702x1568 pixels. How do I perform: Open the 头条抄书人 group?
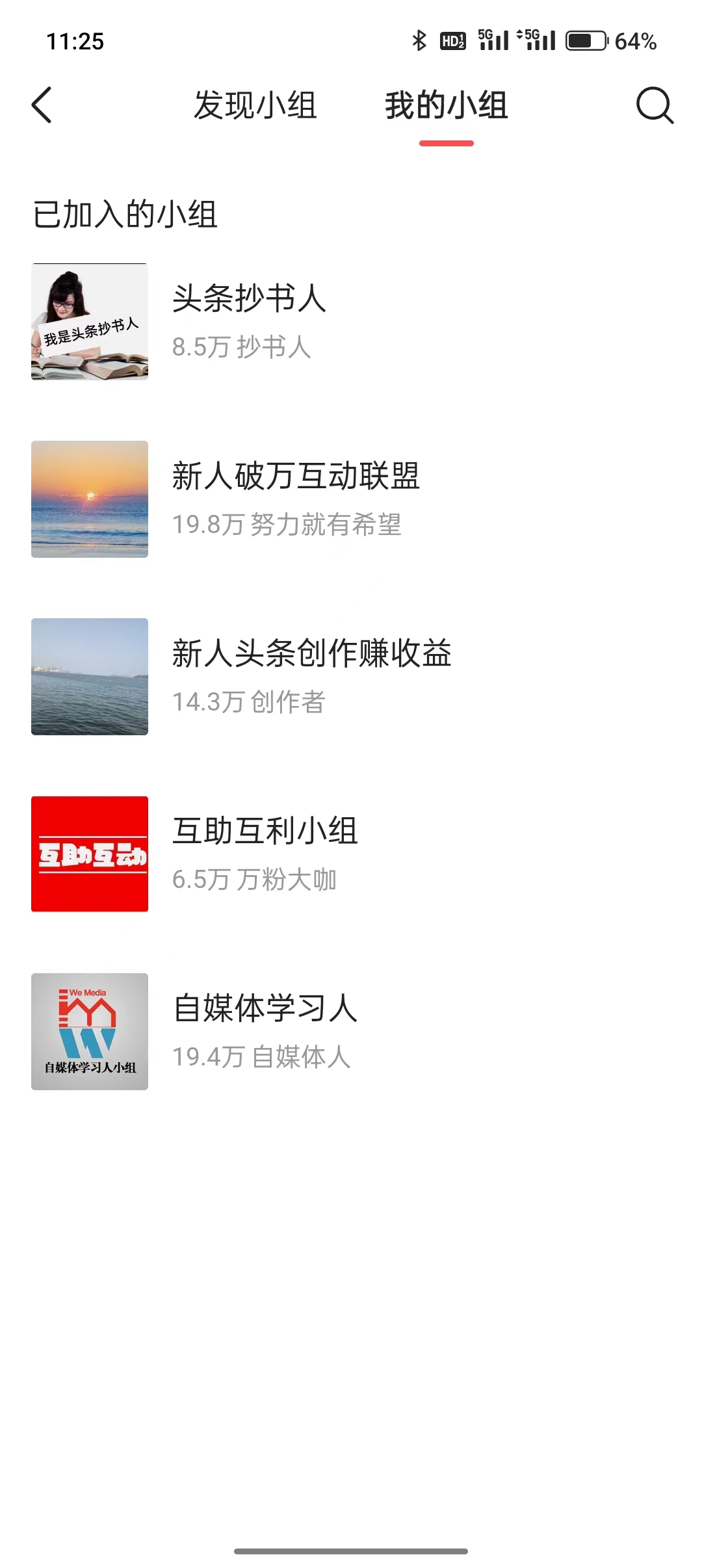(251, 301)
